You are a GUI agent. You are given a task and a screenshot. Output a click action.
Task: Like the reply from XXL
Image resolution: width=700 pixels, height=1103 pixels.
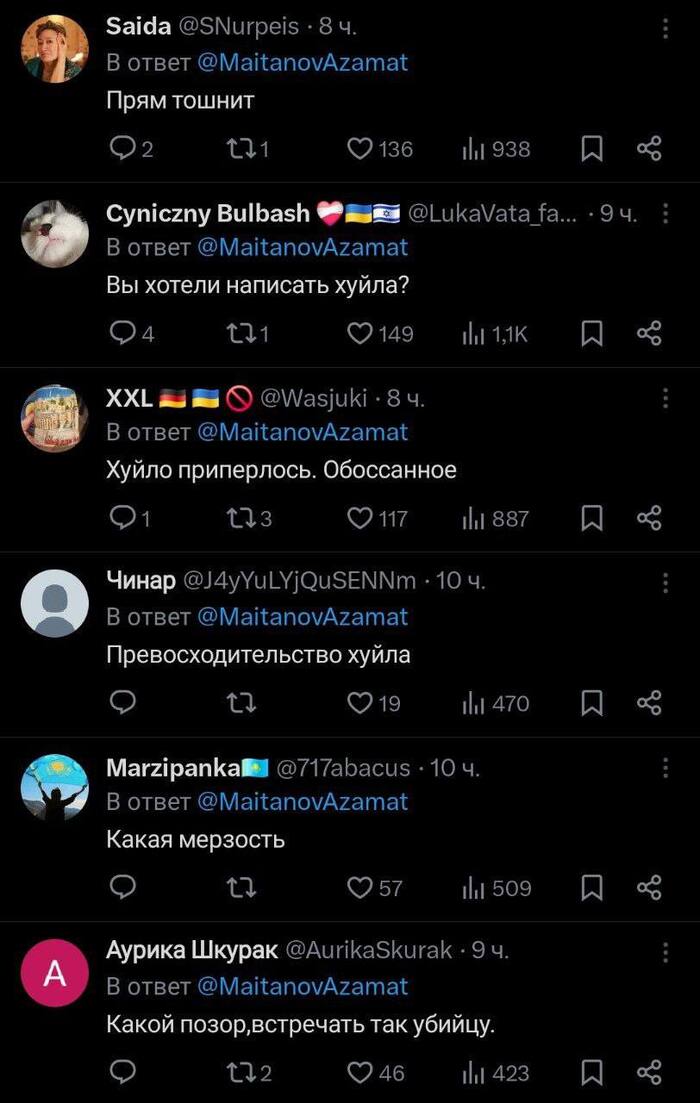(x=359, y=518)
